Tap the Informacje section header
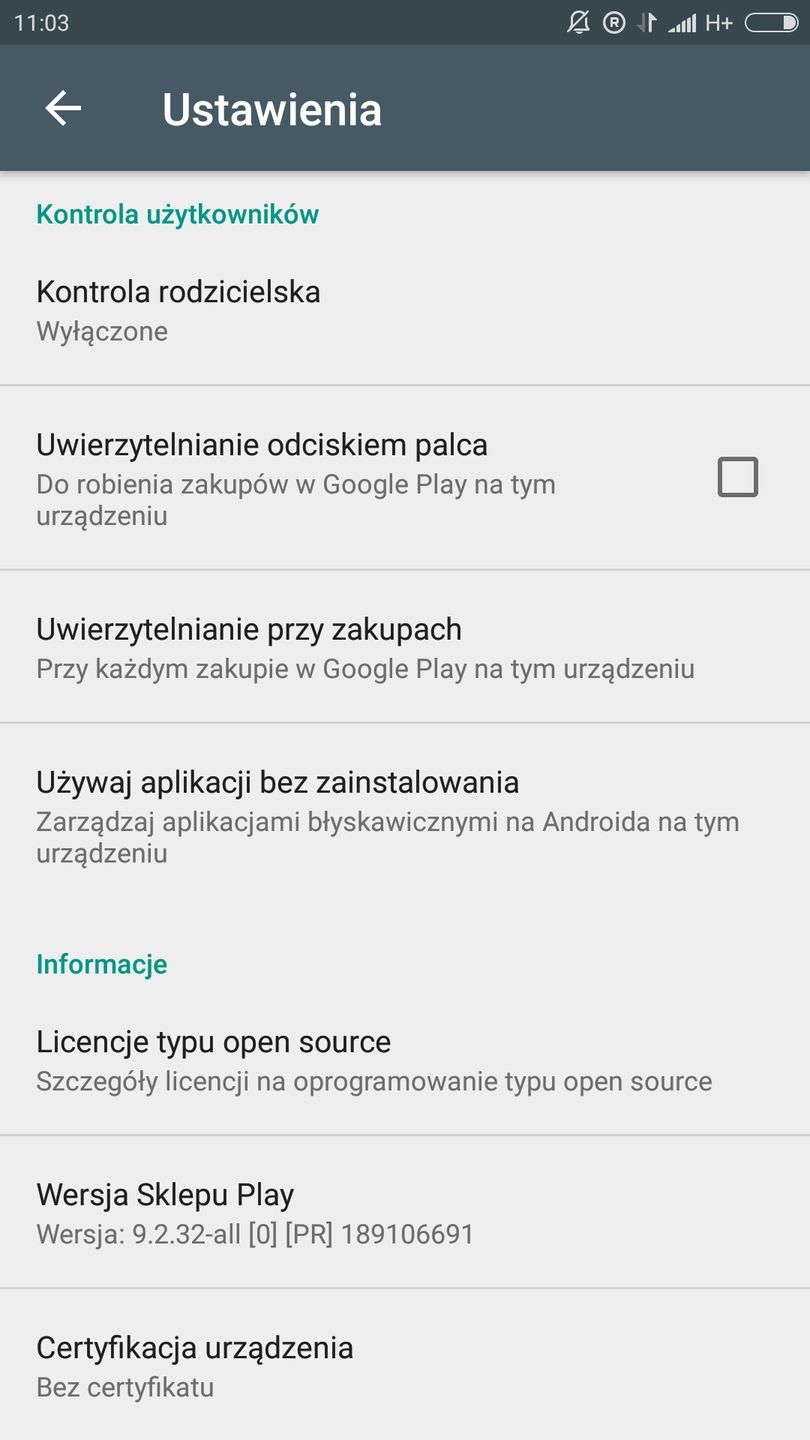The image size is (810, 1440). click(x=101, y=964)
